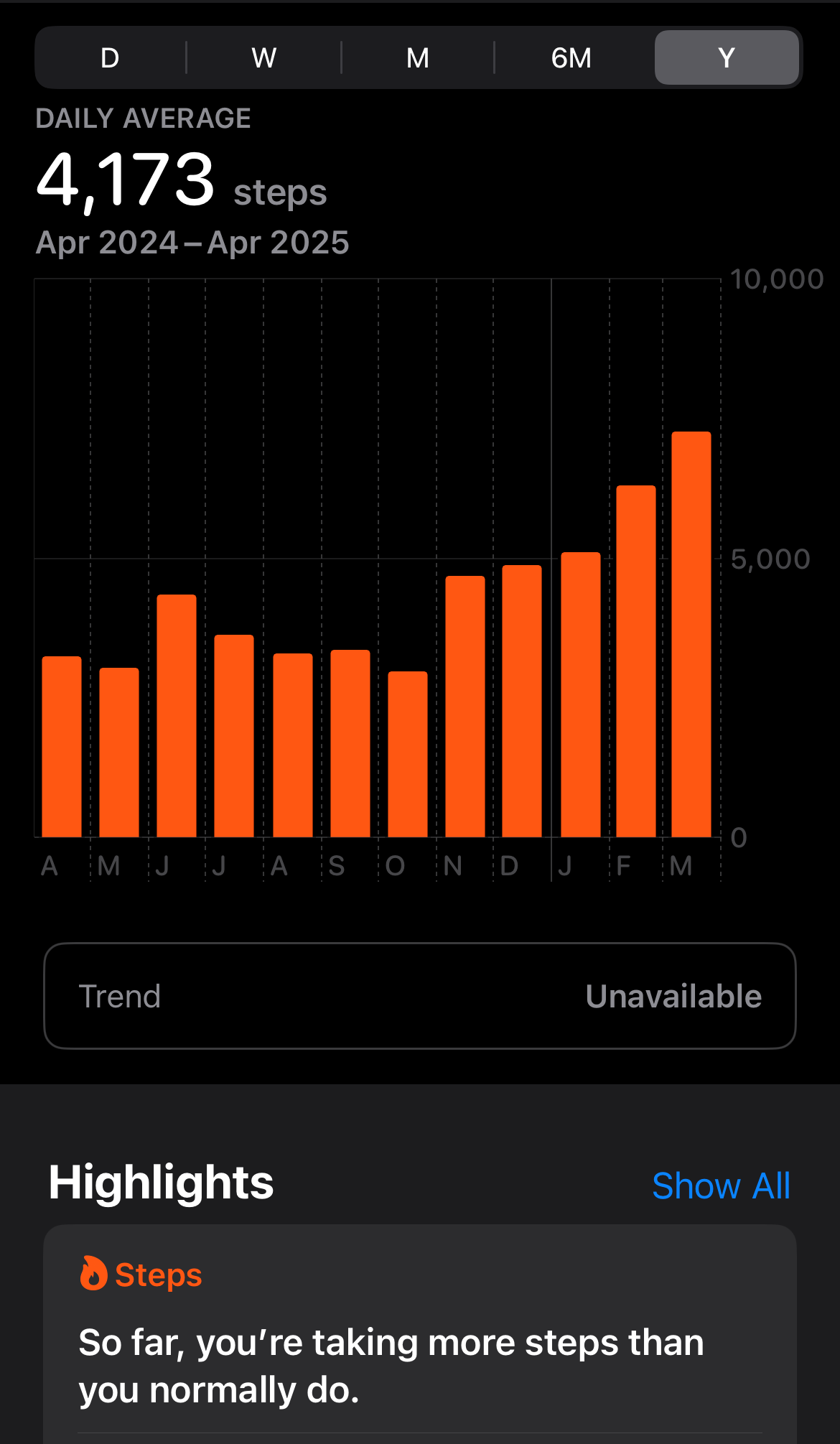
Task: Open the Steps highlight card
Action: (x=420, y=1334)
